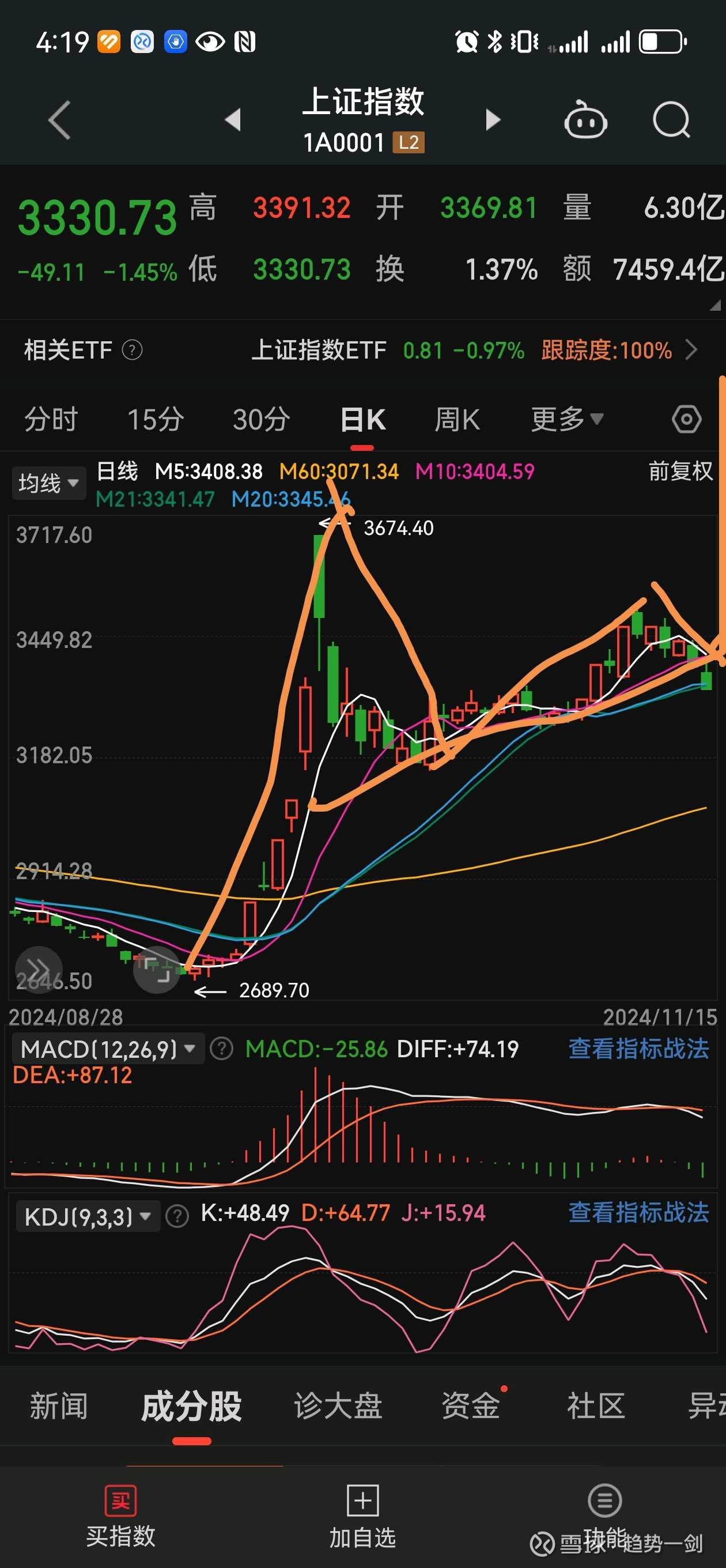Select the 30分 chart period

point(261,420)
